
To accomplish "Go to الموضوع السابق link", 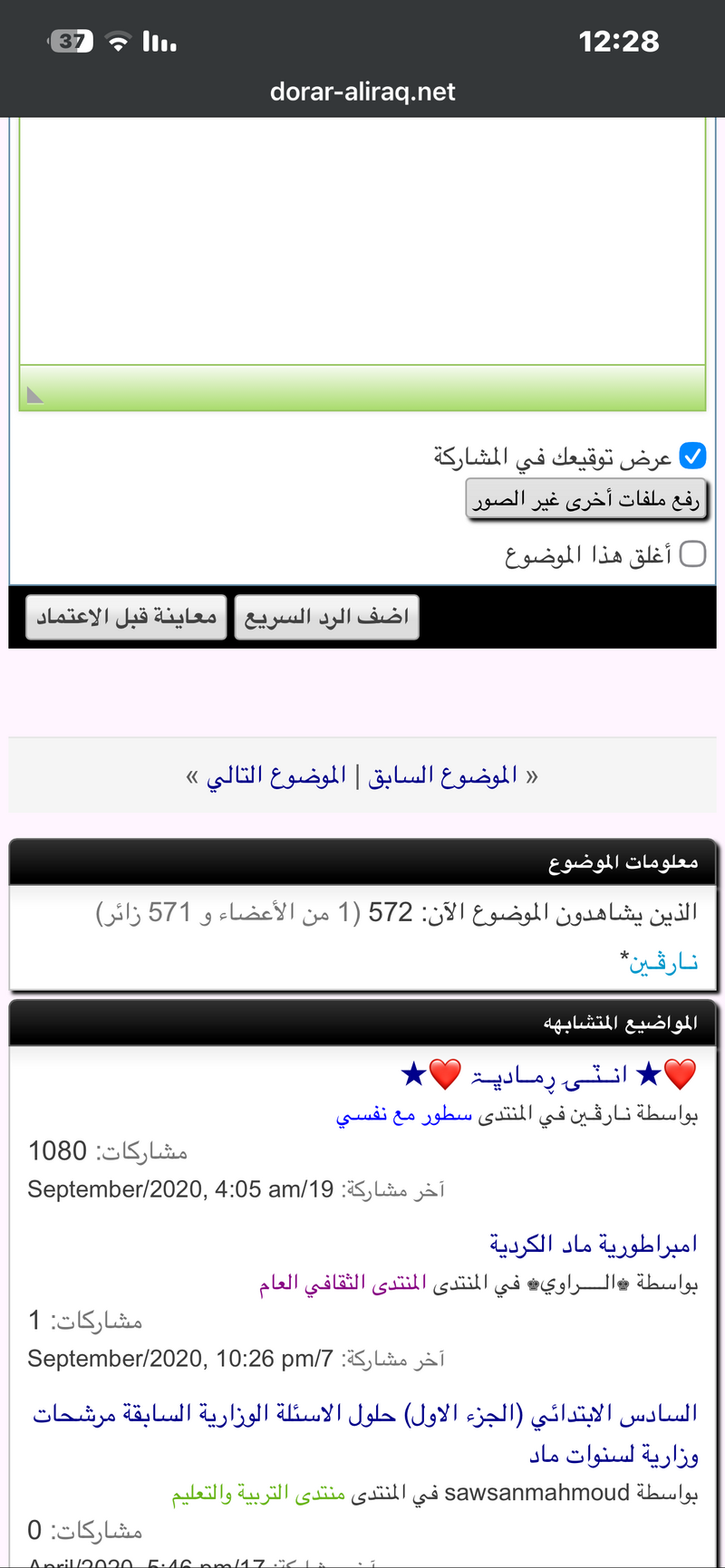I will (442, 775).
